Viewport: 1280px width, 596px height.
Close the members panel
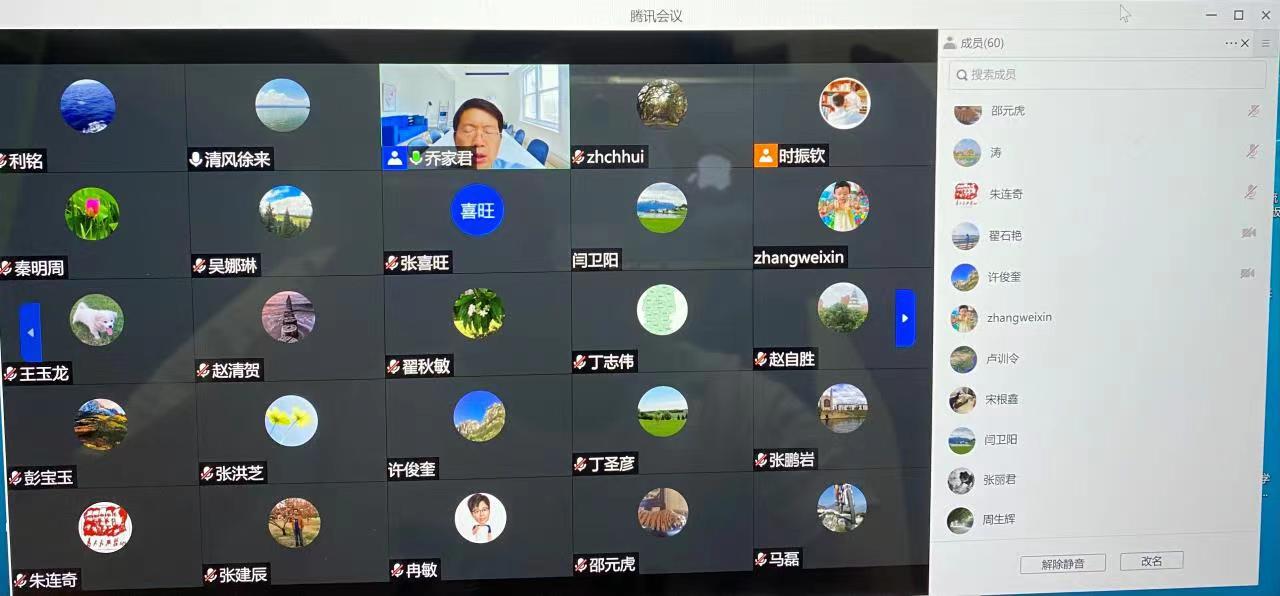(1245, 43)
